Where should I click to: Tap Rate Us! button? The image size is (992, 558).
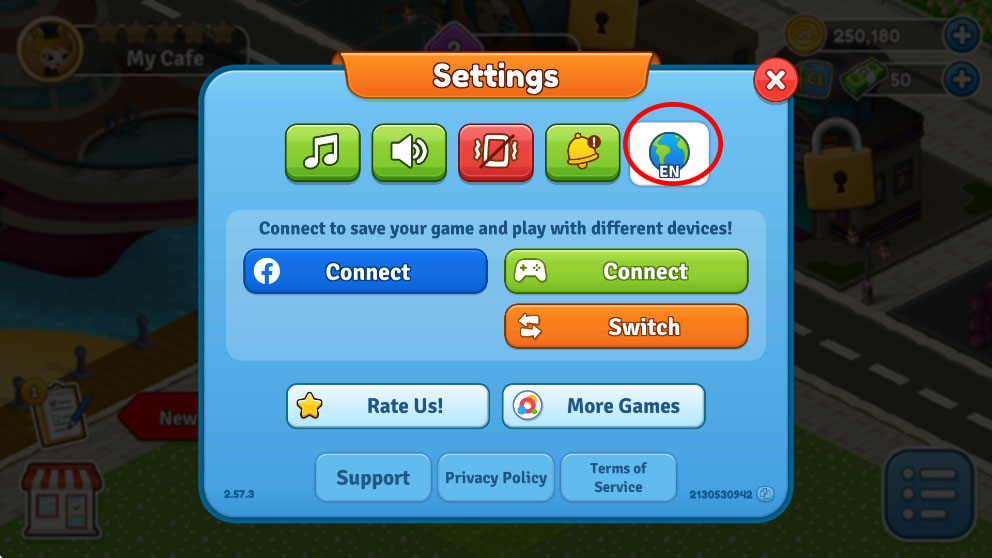click(x=388, y=406)
